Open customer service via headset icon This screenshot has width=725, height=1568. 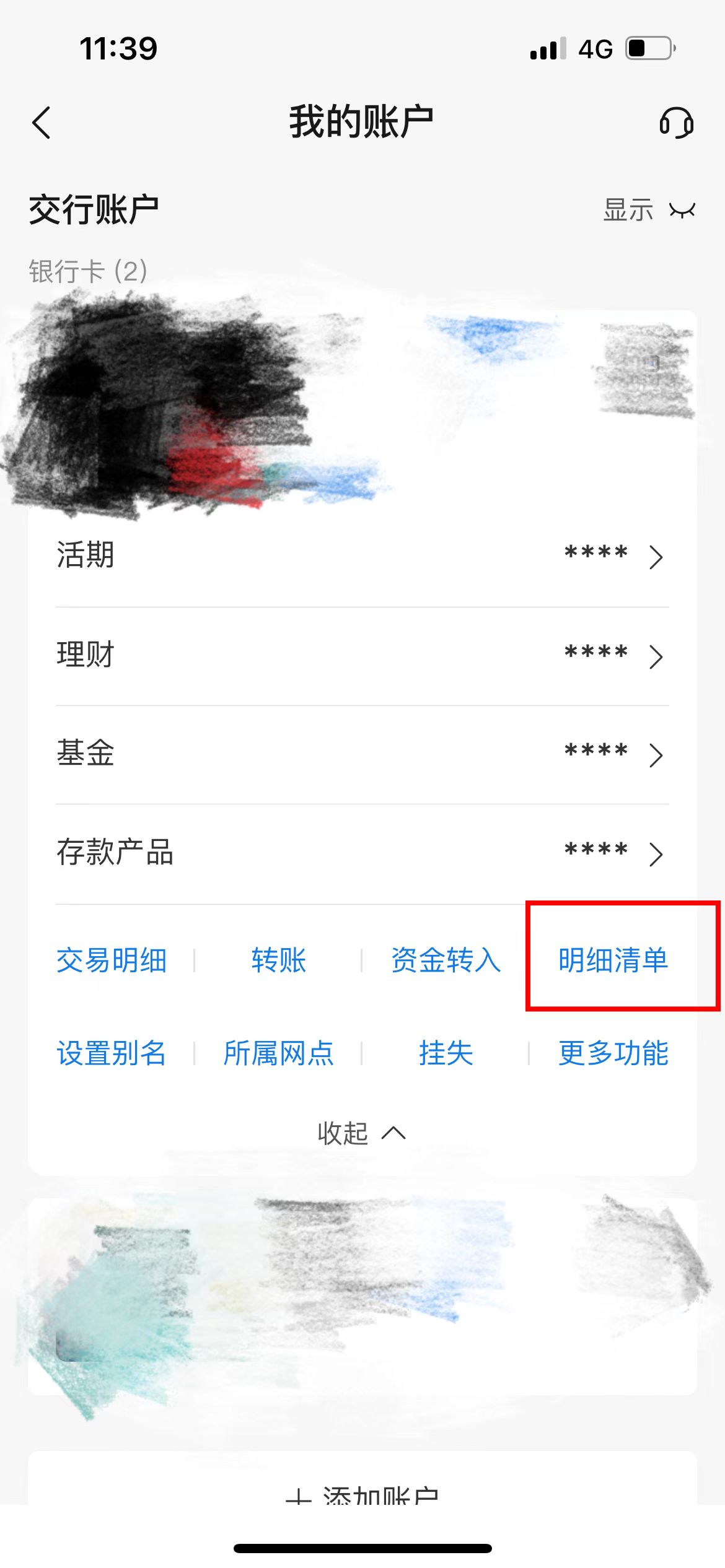pos(677,123)
